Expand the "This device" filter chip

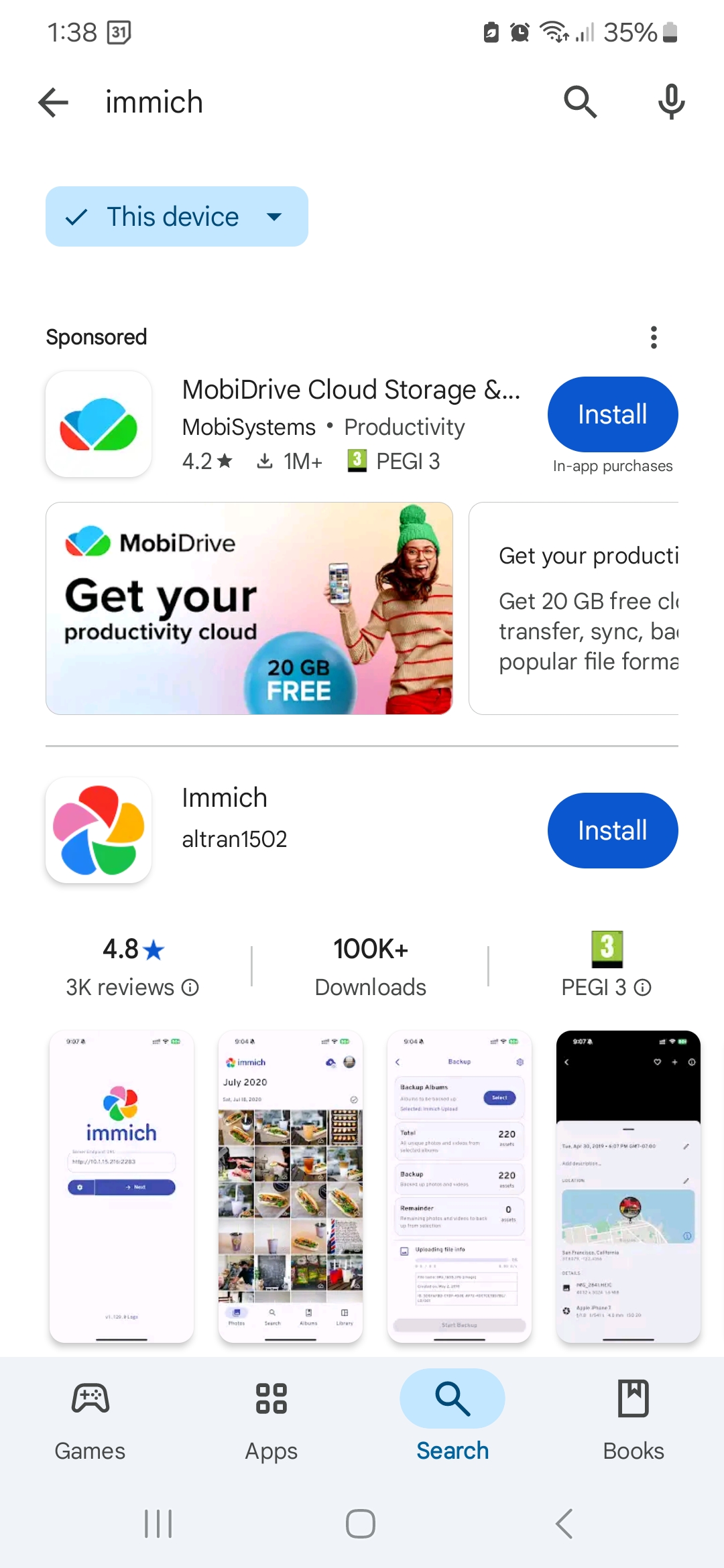coord(177,216)
